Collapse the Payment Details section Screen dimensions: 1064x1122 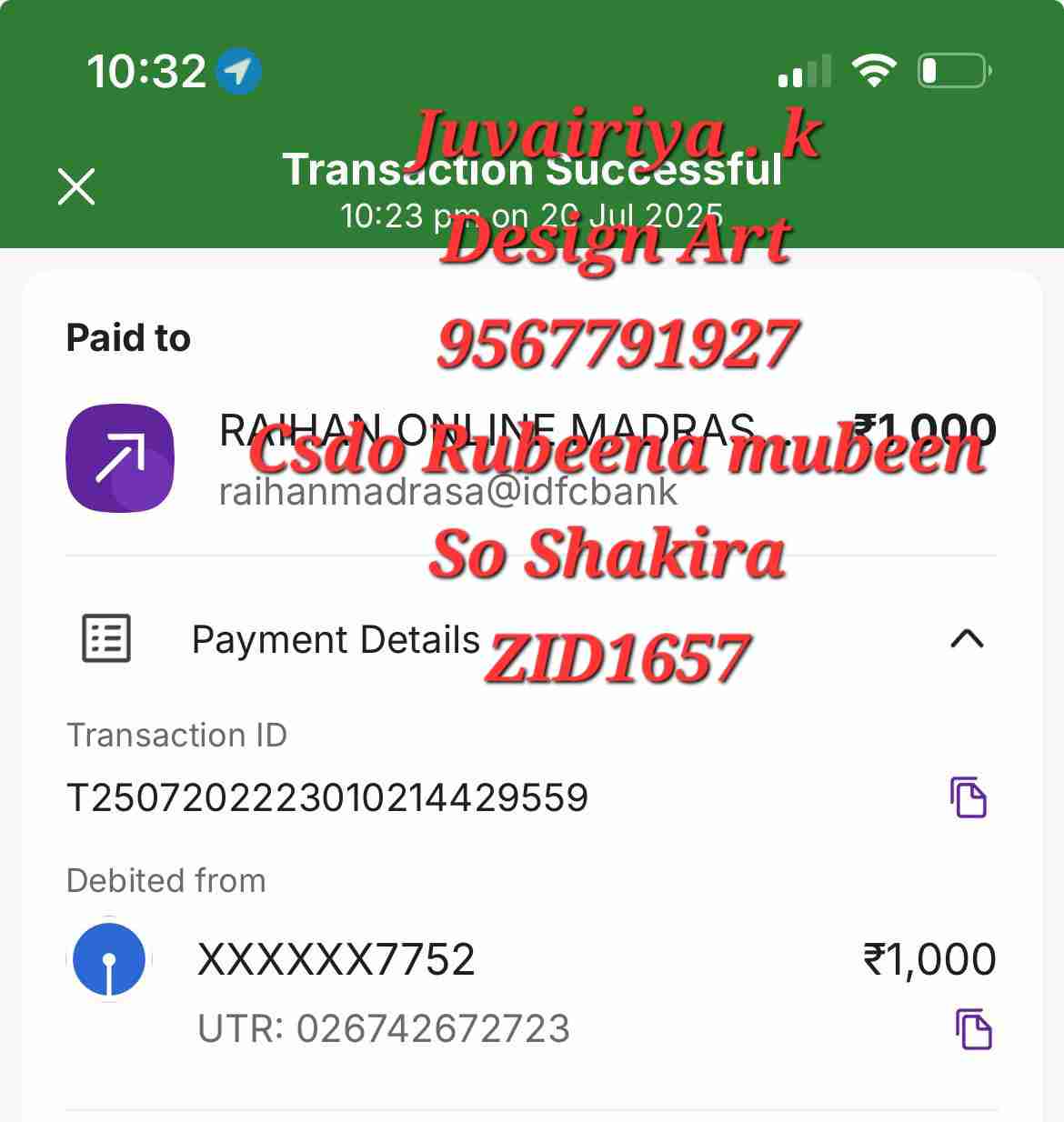pyautogui.click(x=967, y=639)
